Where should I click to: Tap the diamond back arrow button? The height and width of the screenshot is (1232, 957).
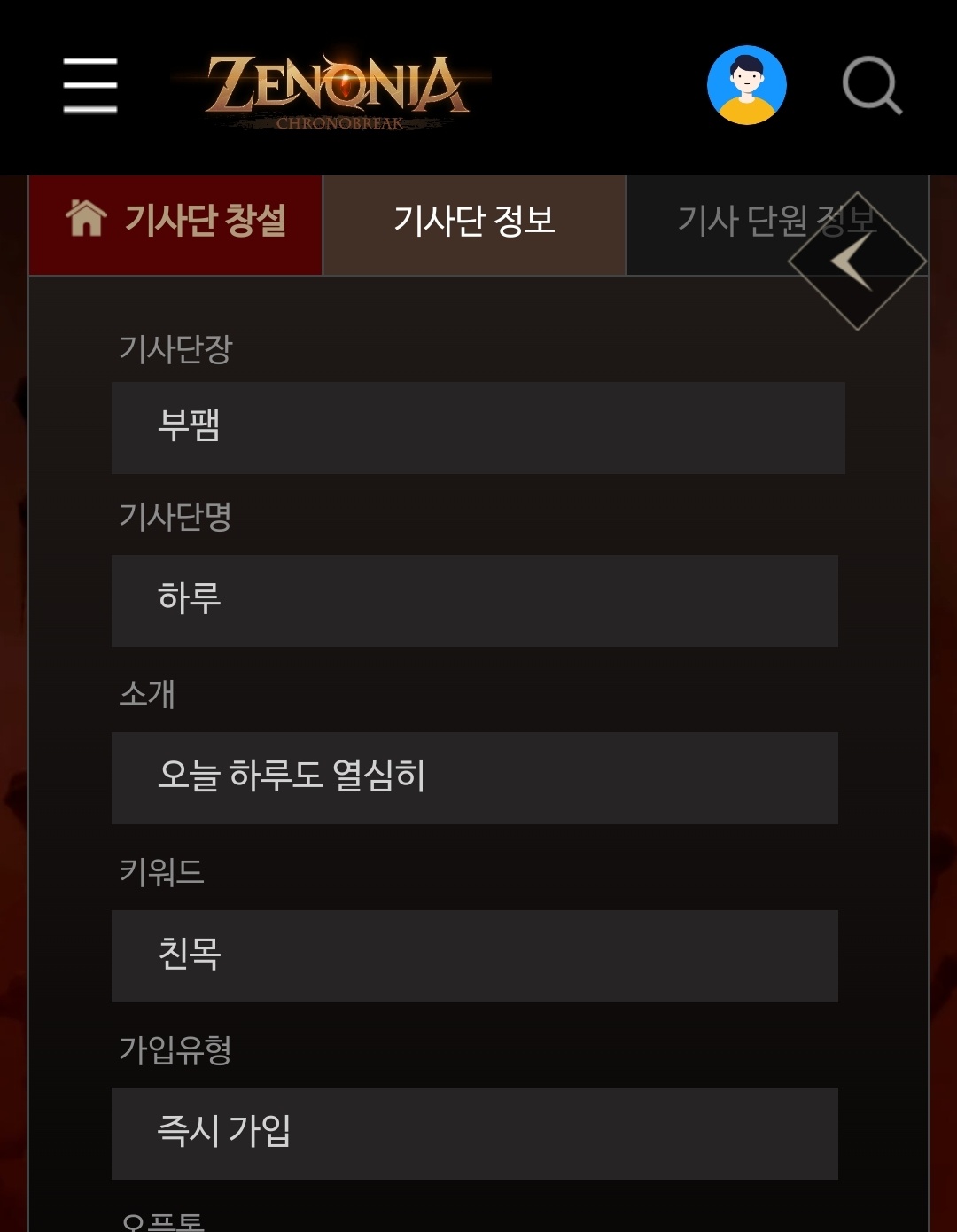pos(856,261)
